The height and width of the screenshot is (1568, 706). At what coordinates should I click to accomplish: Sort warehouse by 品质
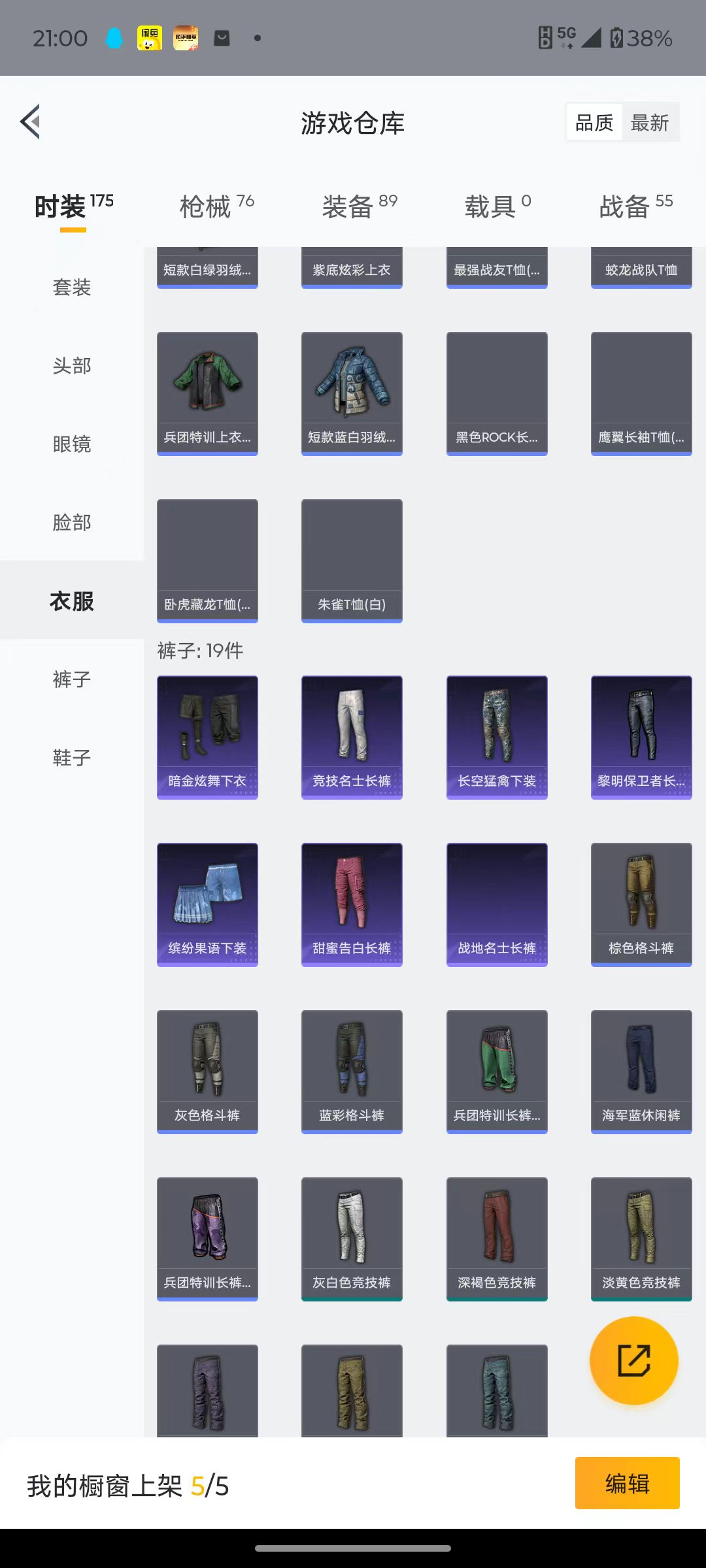594,123
